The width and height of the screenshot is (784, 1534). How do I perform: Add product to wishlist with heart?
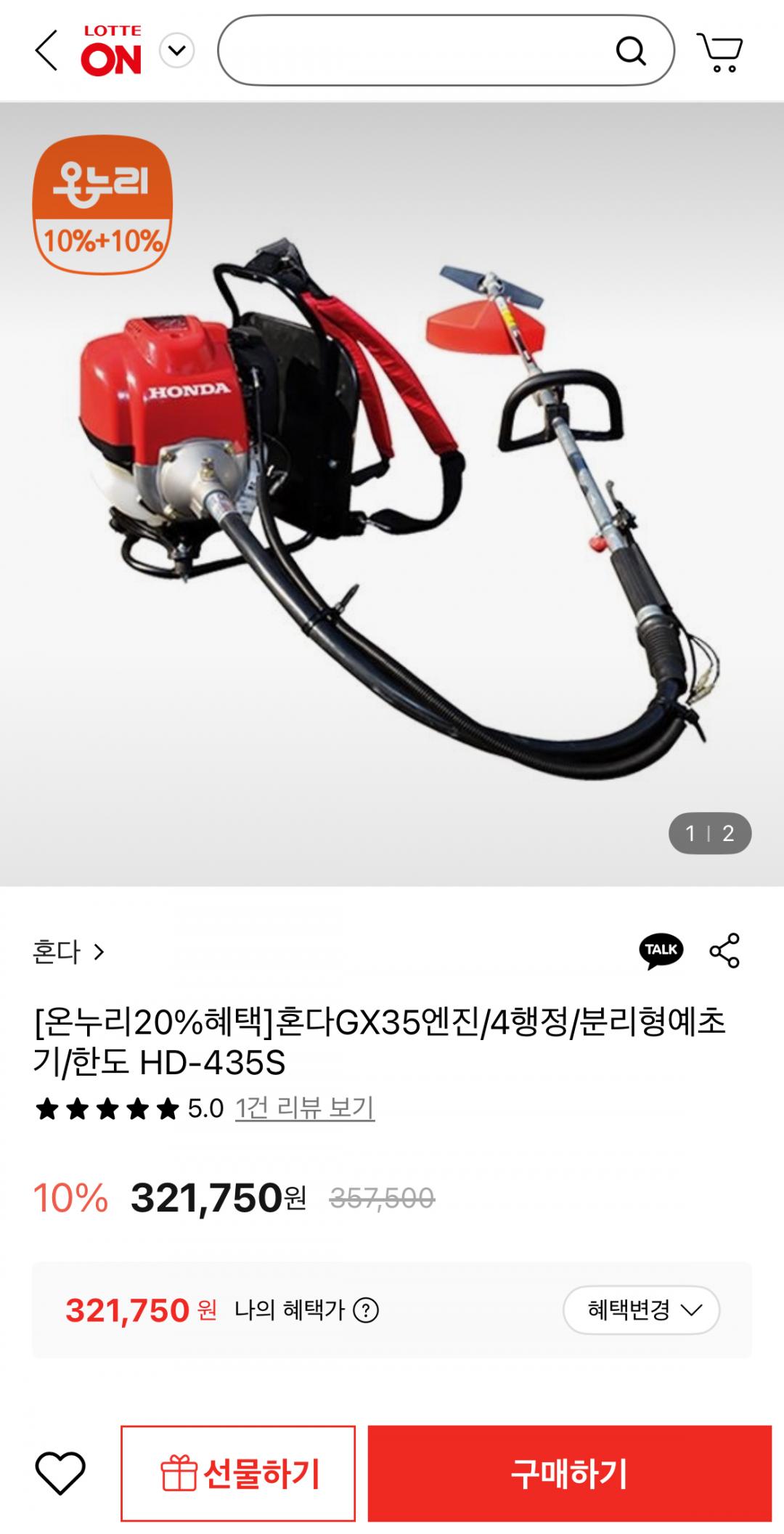(60, 1474)
